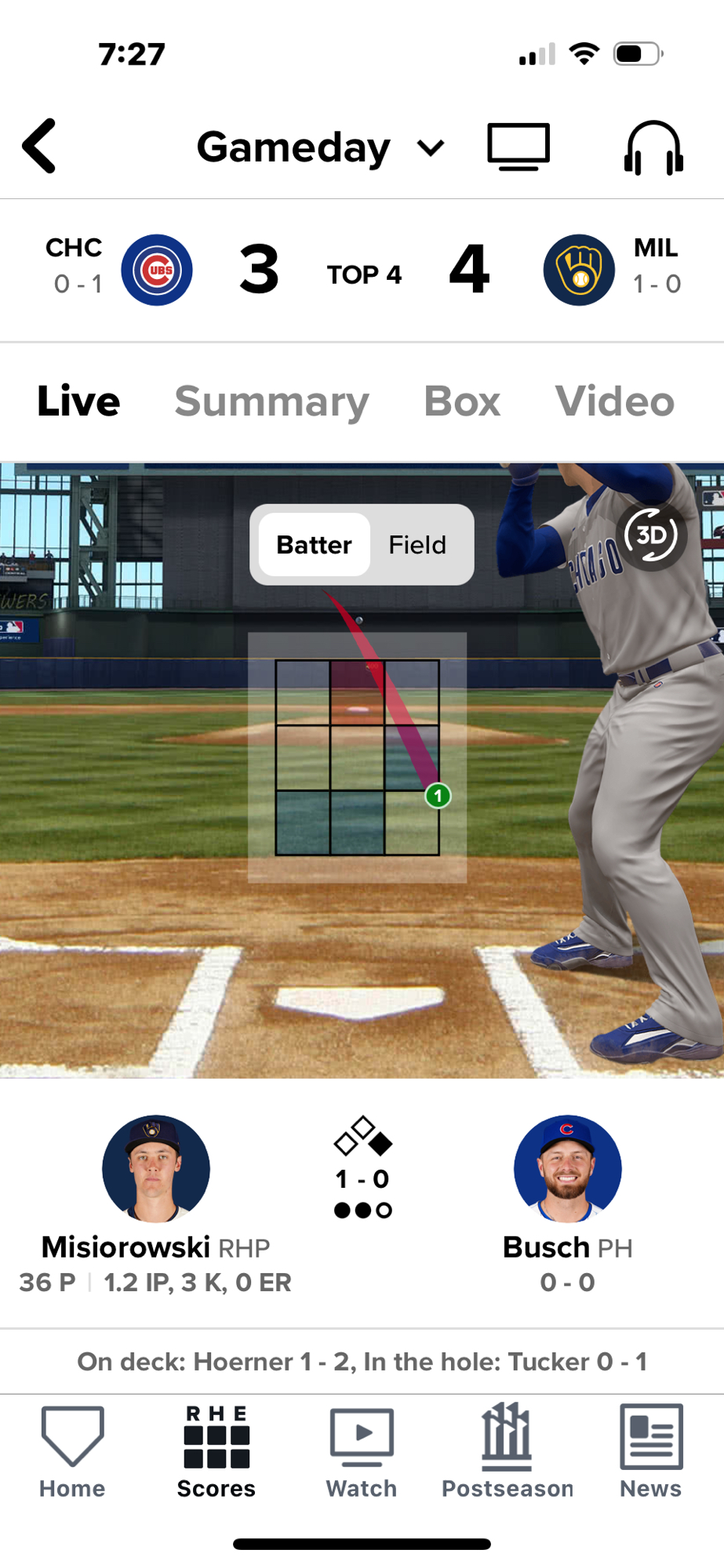The height and width of the screenshot is (1568, 724).
Task: Switch to the Video tab
Action: coord(614,401)
